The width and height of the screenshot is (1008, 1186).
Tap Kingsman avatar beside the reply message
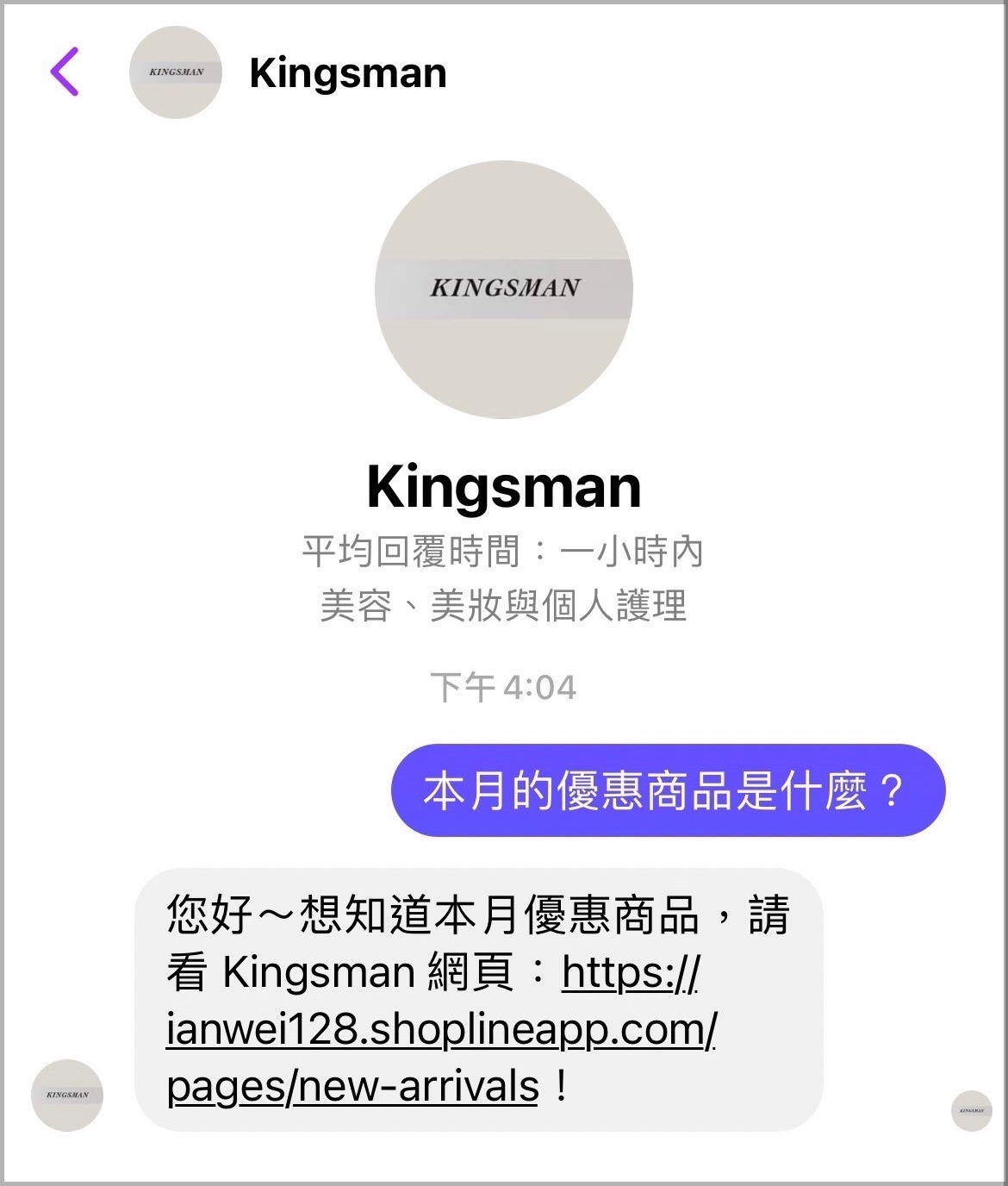(x=67, y=1095)
